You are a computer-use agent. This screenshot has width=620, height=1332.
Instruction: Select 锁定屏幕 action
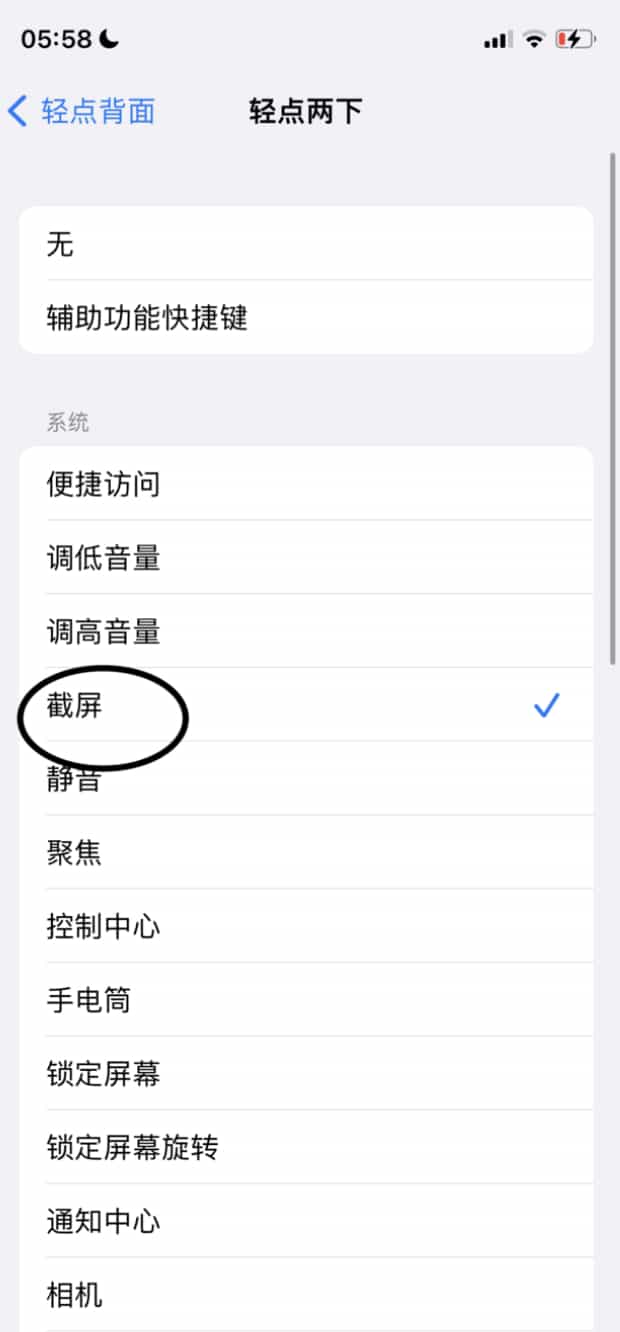[x=305, y=1074]
